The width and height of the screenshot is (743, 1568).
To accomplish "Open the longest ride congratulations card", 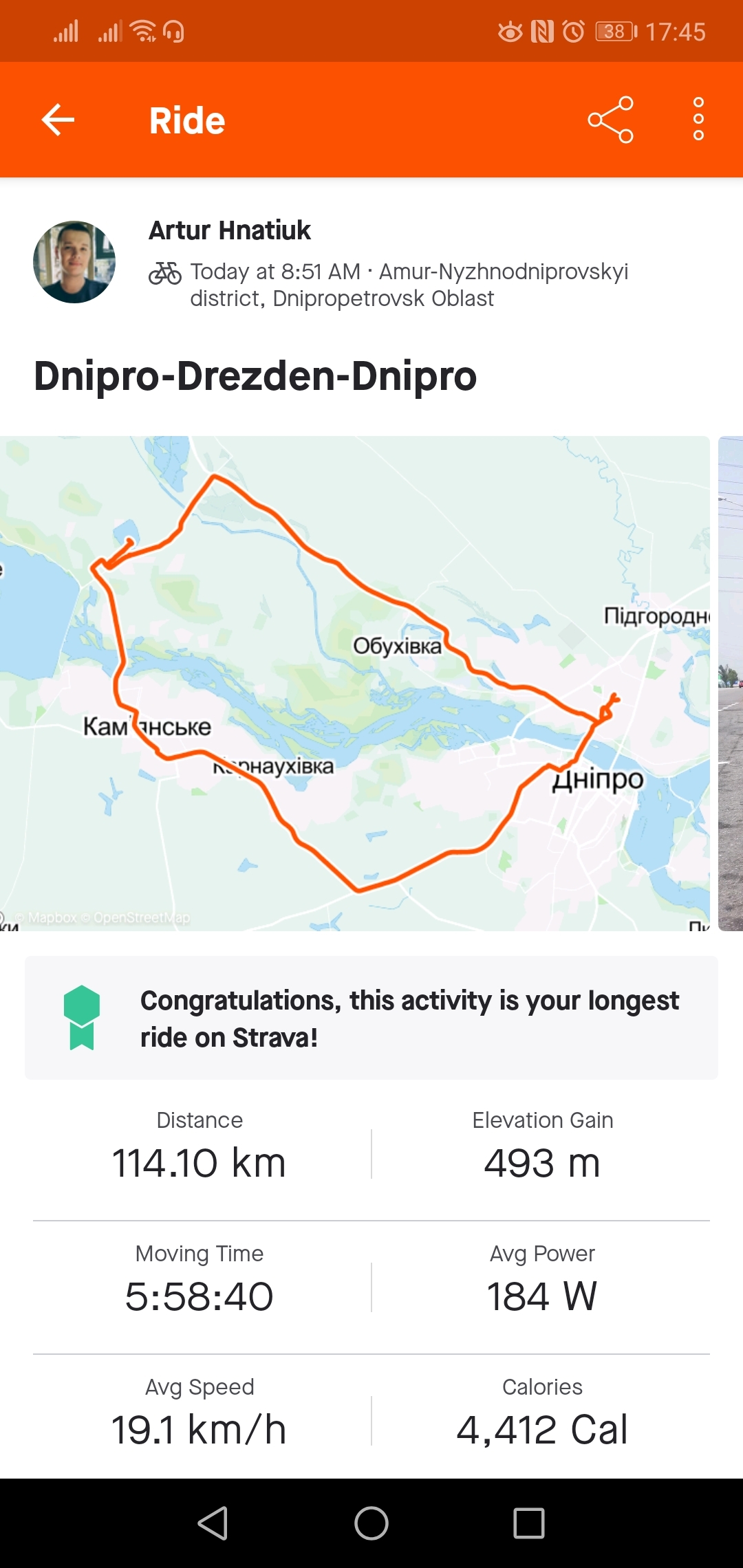I will (x=371, y=1018).
